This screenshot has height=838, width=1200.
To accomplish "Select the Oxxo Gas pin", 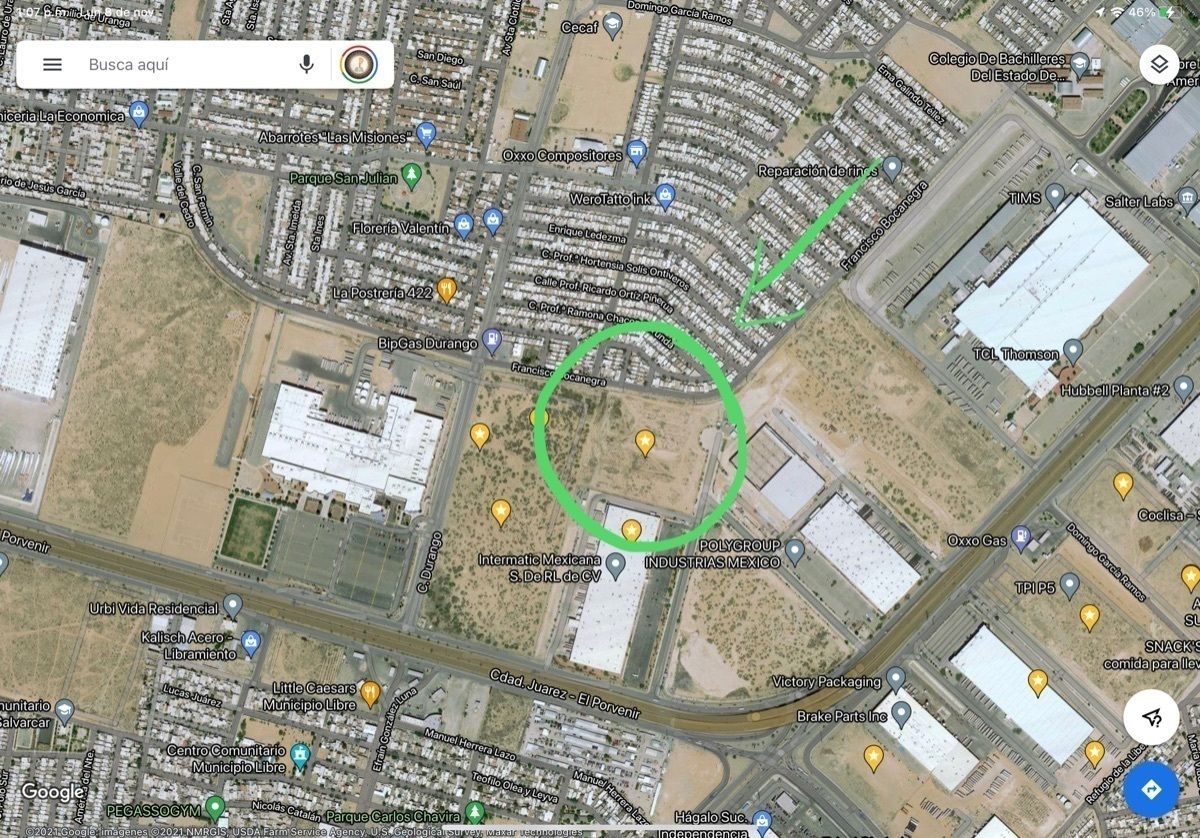I will pos(1021,538).
